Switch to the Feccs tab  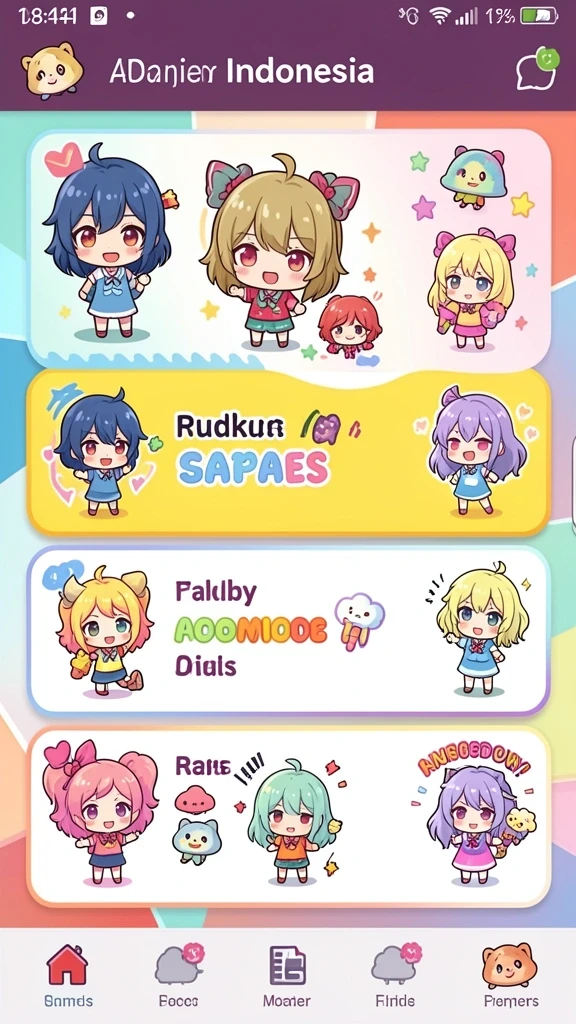(x=179, y=976)
